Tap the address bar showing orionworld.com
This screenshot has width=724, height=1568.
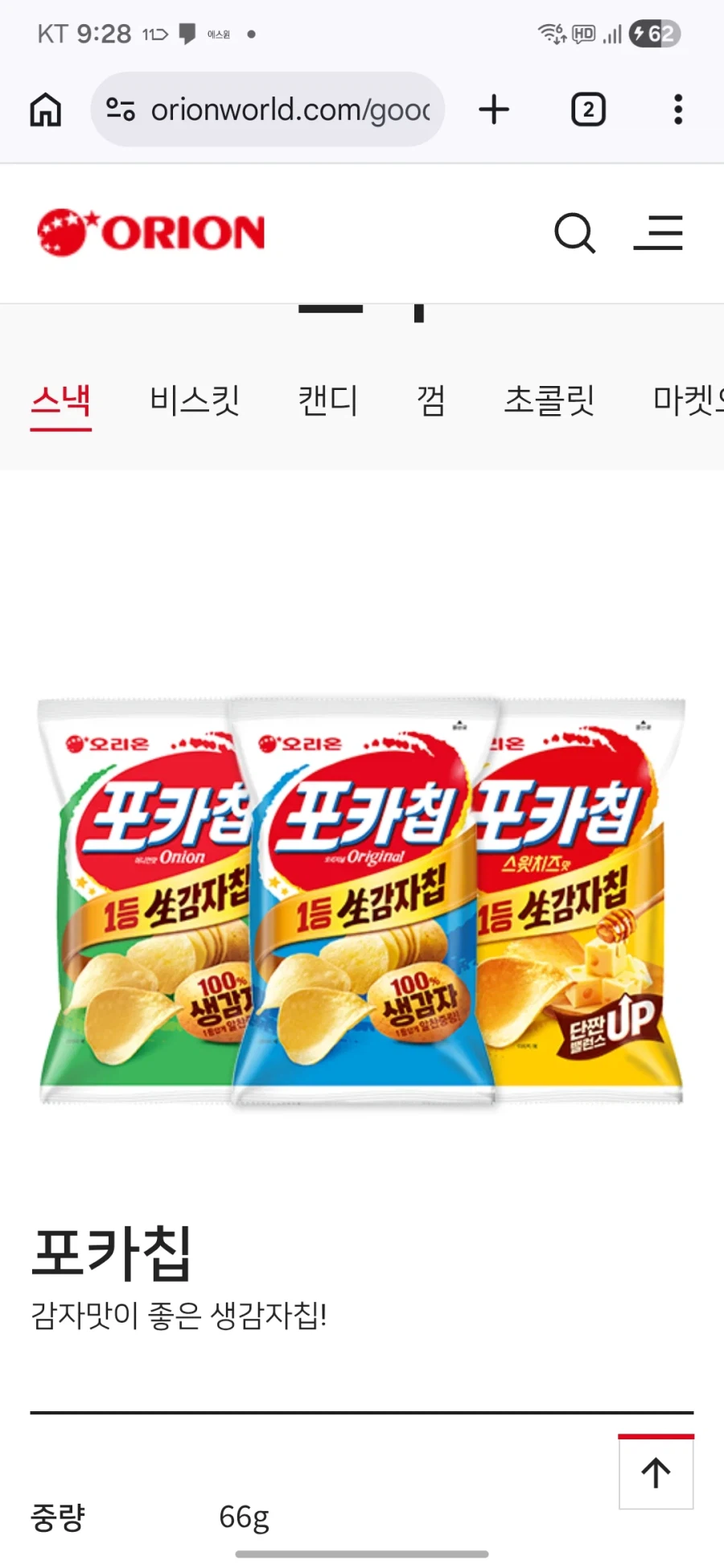[x=290, y=109]
